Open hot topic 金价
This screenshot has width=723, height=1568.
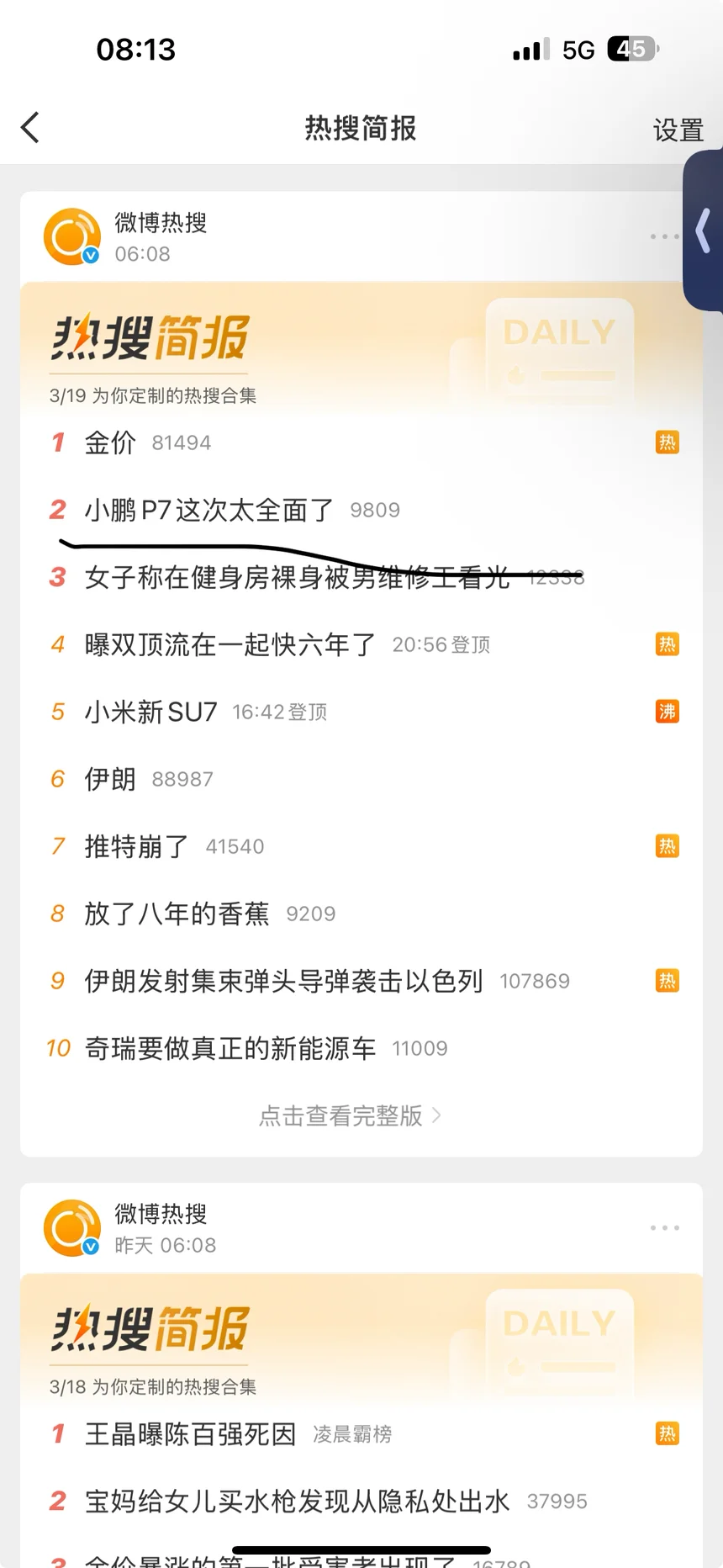point(110,442)
